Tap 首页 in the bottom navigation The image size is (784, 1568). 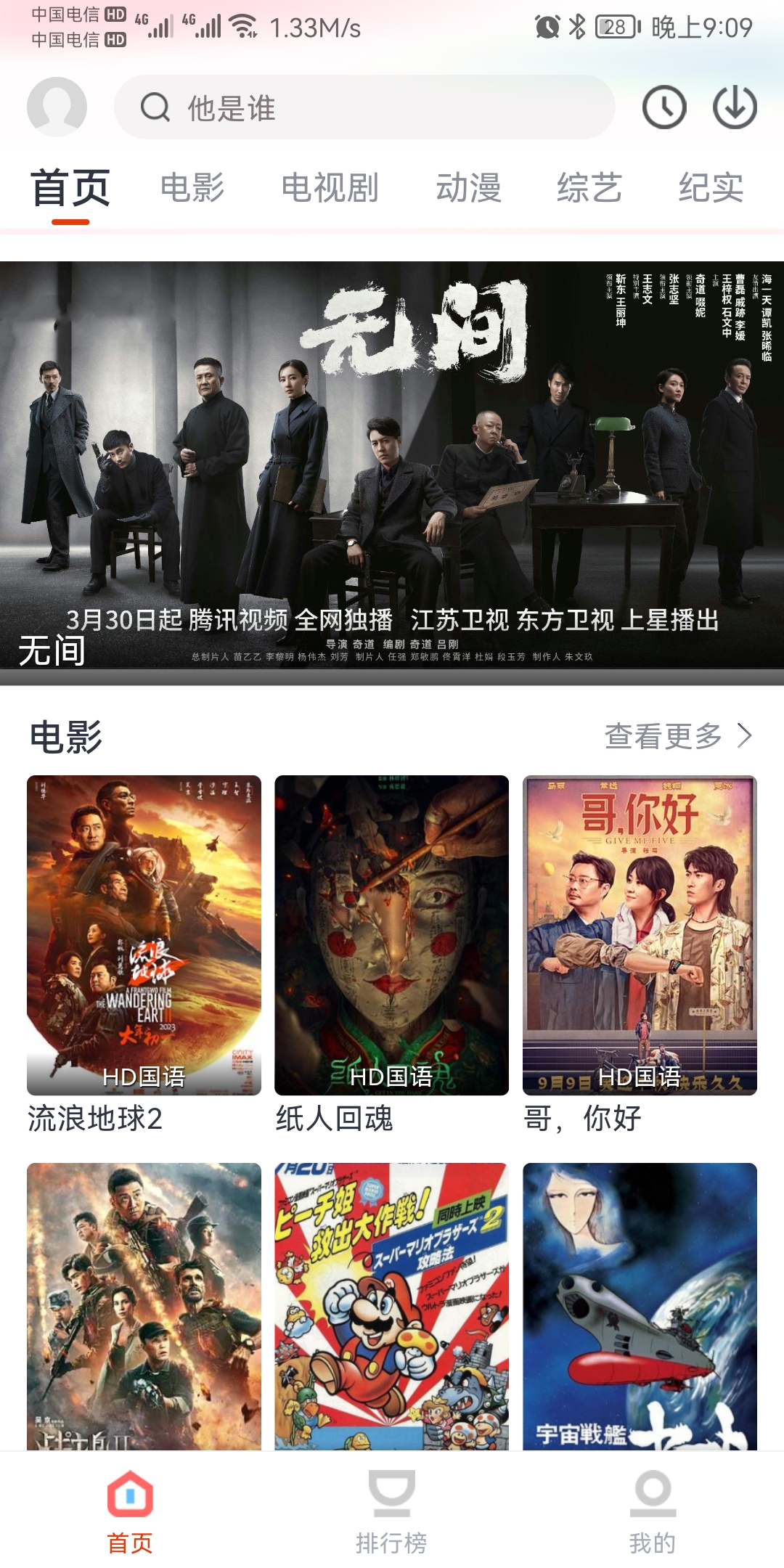pos(130,1511)
